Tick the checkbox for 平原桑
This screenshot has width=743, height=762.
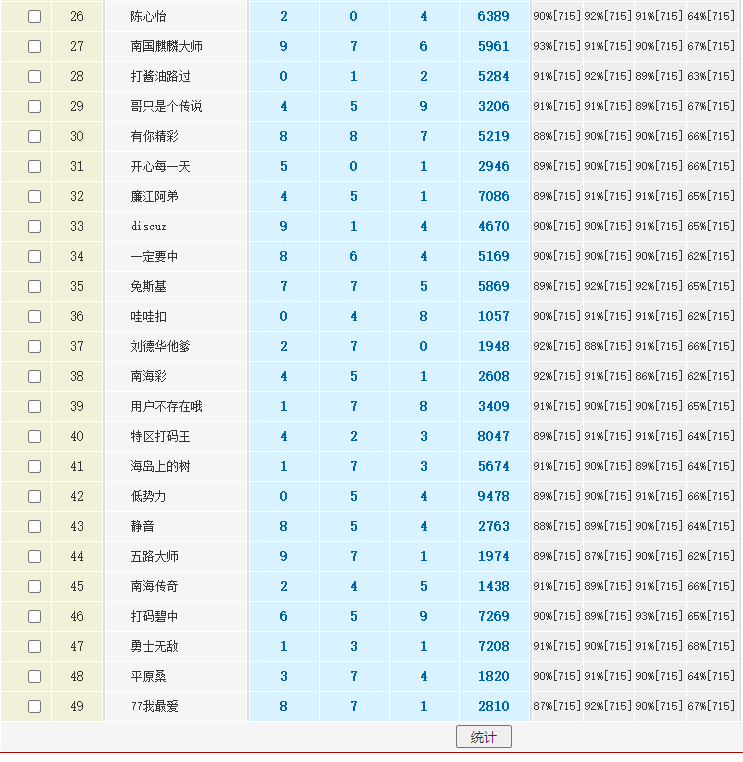click(35, 676)
